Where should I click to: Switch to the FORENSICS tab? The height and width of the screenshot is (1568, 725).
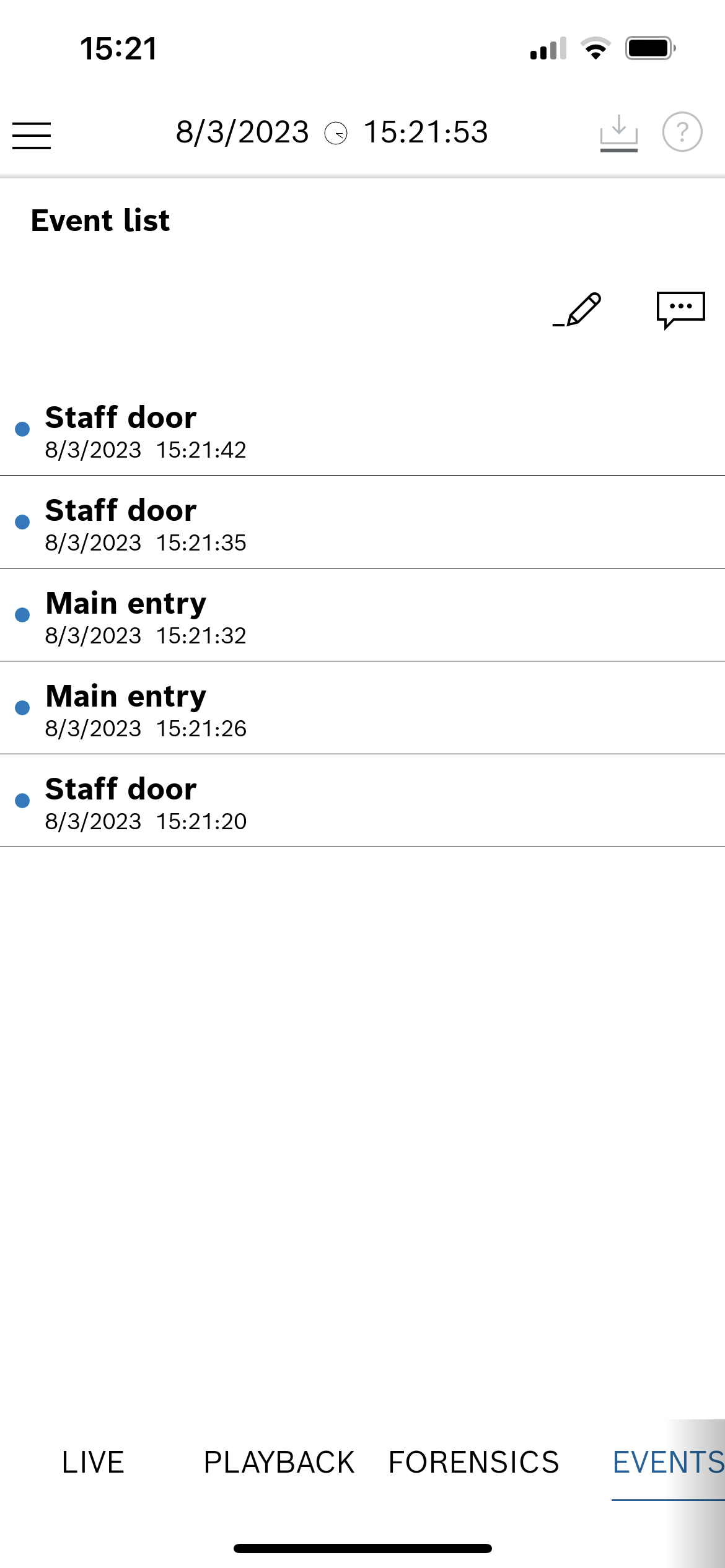click(473, 1463)
